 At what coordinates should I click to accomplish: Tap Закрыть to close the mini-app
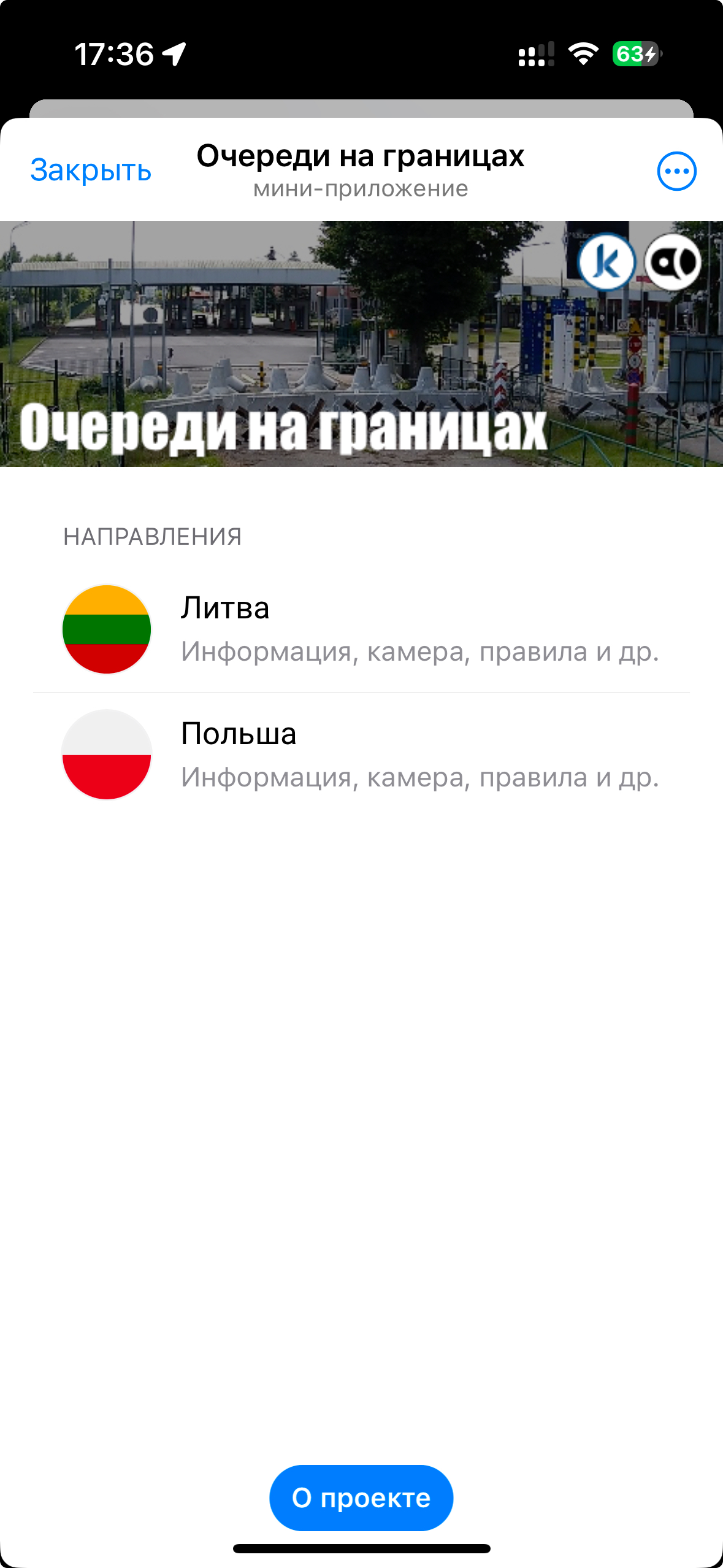(x=90, y=171)
